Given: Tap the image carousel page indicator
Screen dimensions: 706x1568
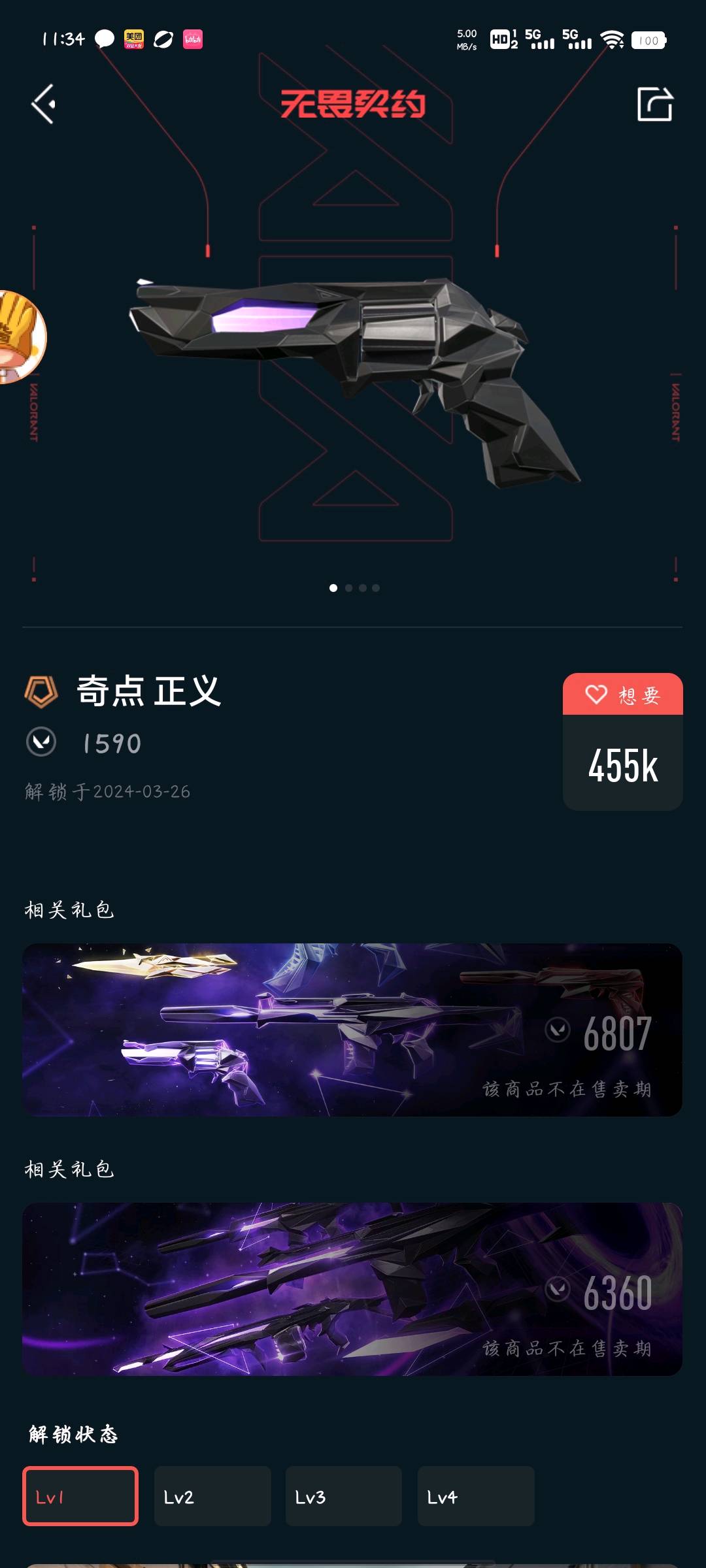Looking at the screenshot, I should (354, 588).
